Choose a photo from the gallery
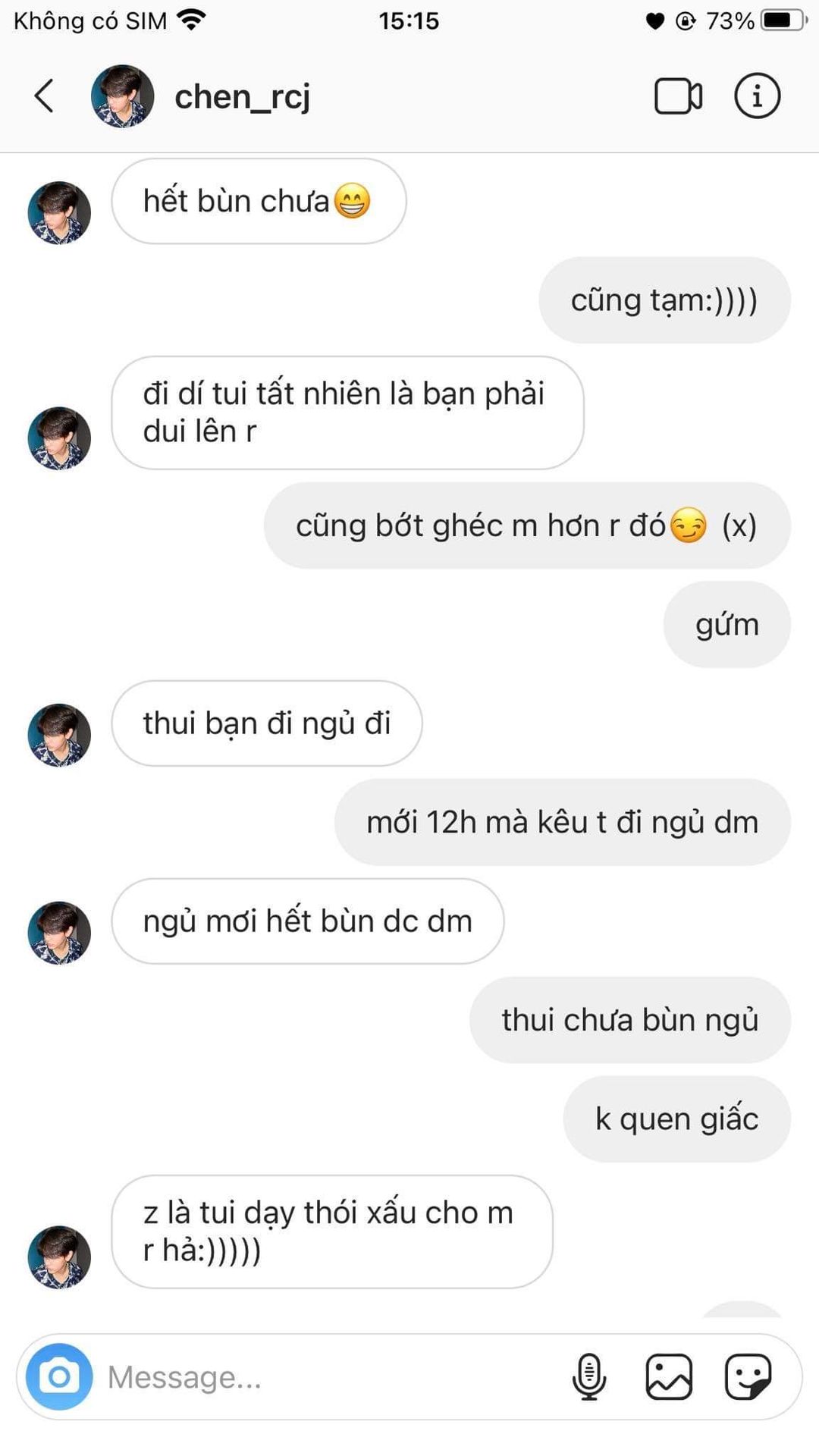The height and width of the screenshot is (1456, 819). 669,1376
